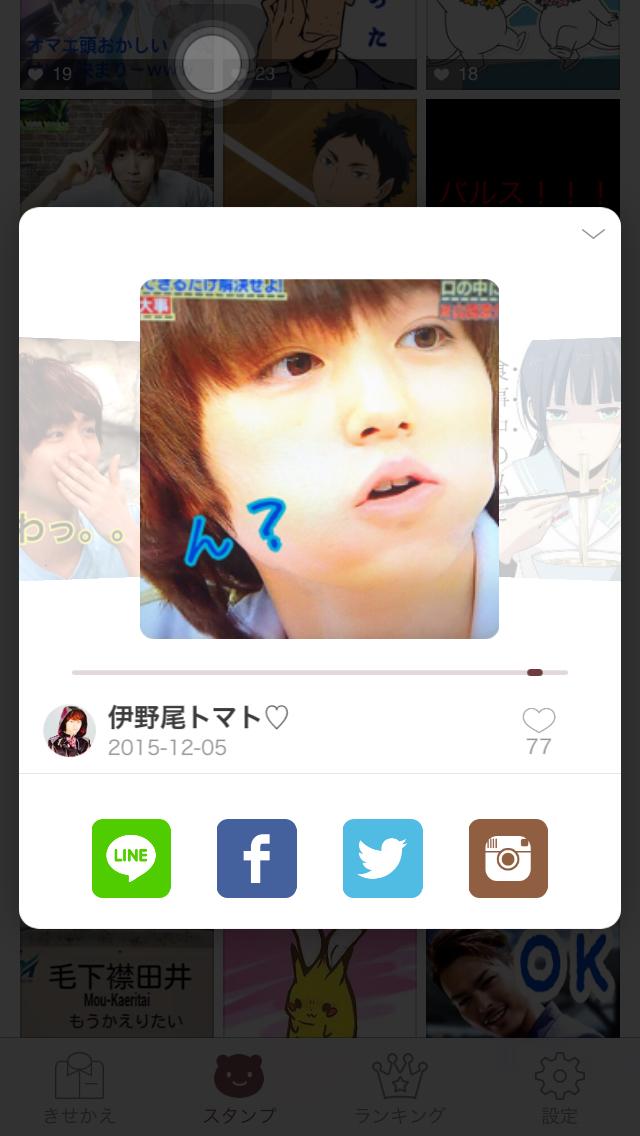
Task: Share the stamp to LINE
Action: (x=131, y=858)
